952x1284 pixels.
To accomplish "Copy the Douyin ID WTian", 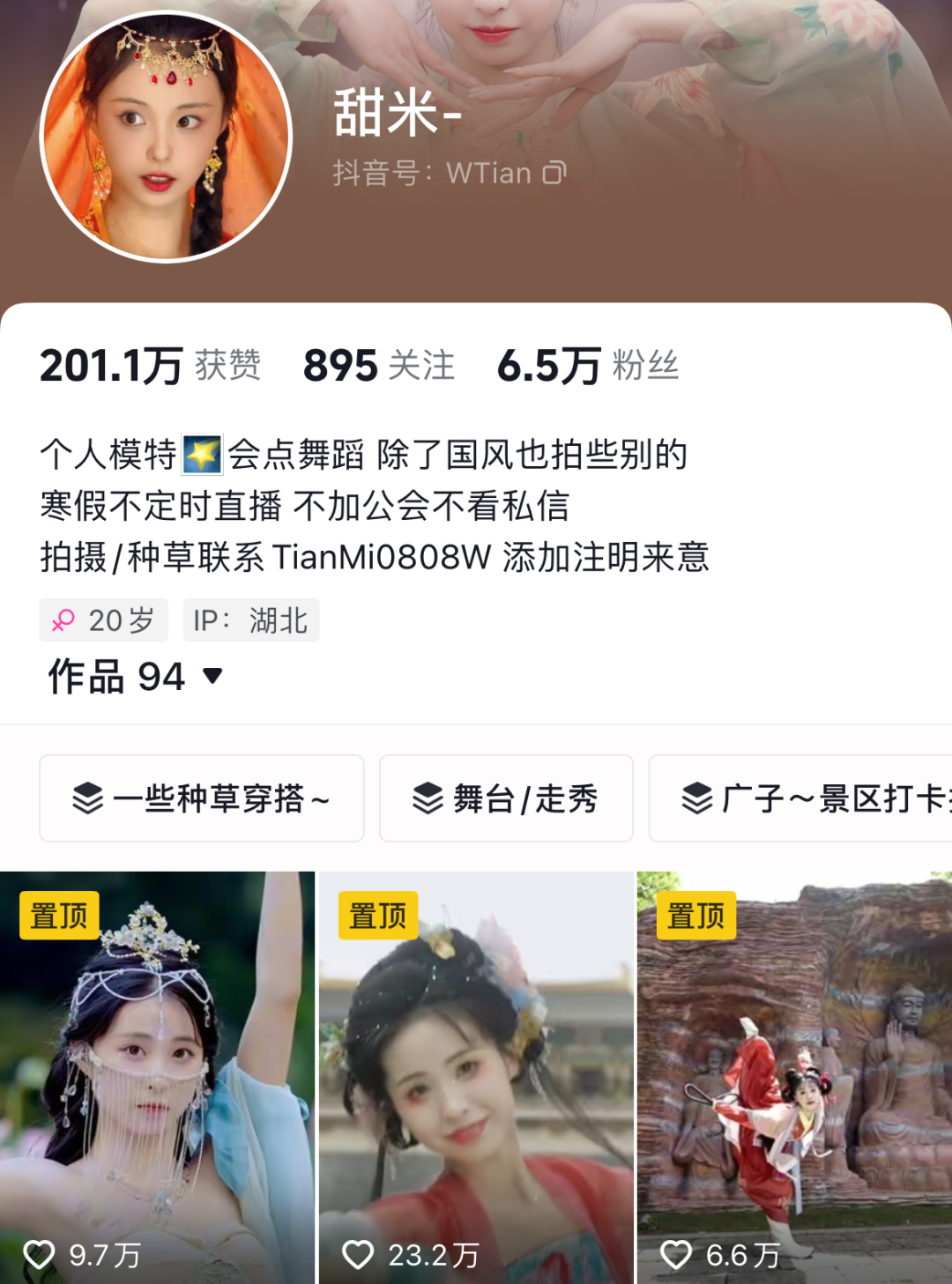I will click(554, 173).
